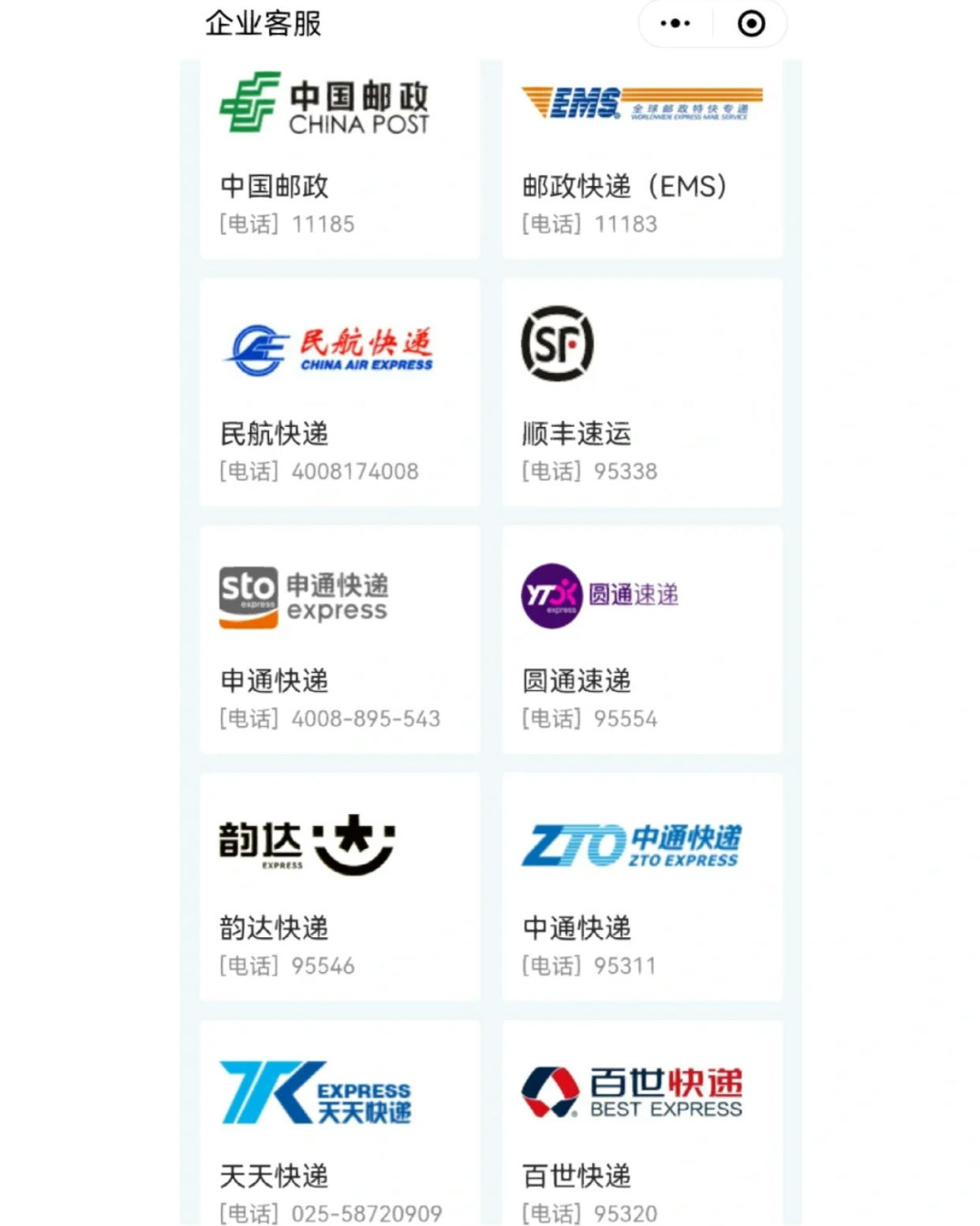This screenshot has height=1226, width=980.
Task: Select the Best Express 百世快递 logo
Action: tap(631, 1093)
